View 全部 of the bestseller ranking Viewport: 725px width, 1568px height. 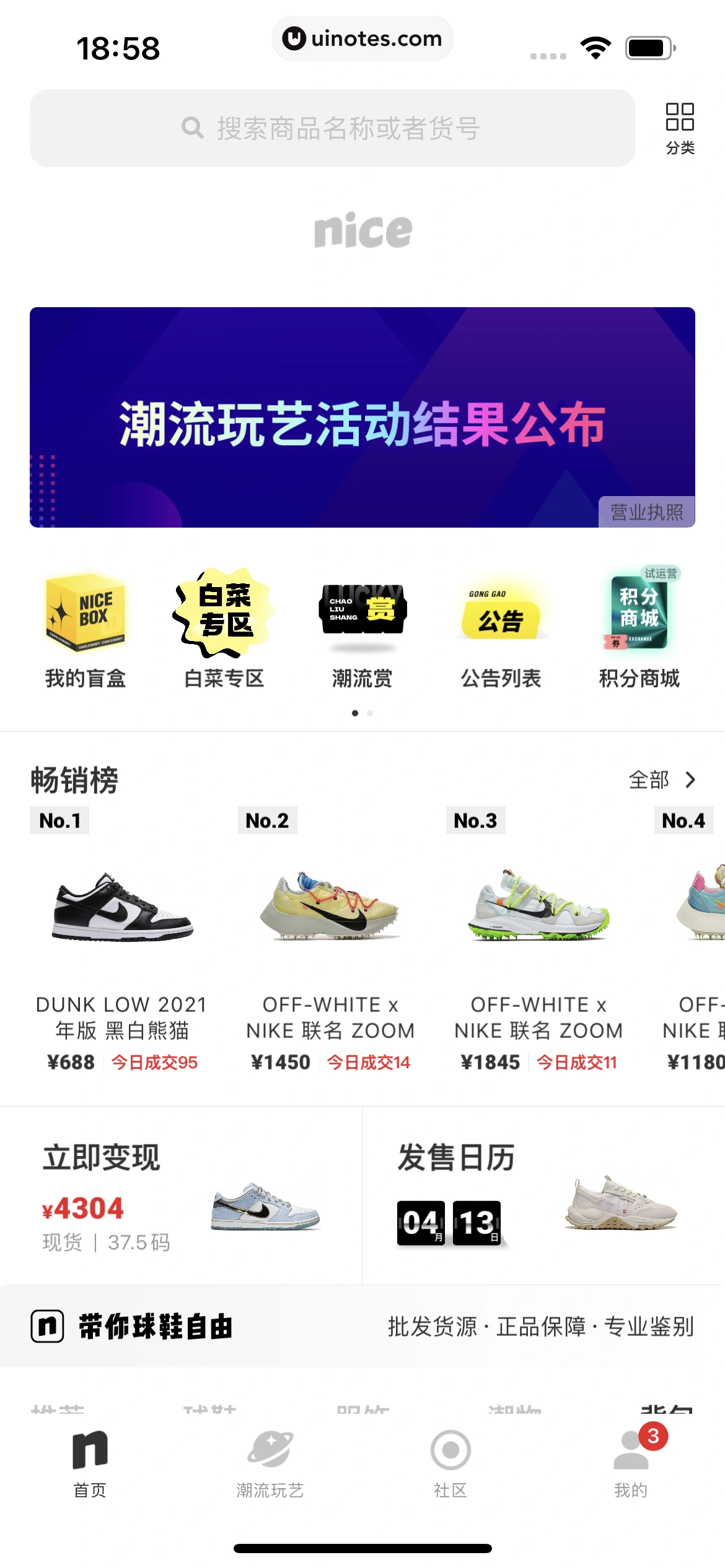(x=661, y=780)
